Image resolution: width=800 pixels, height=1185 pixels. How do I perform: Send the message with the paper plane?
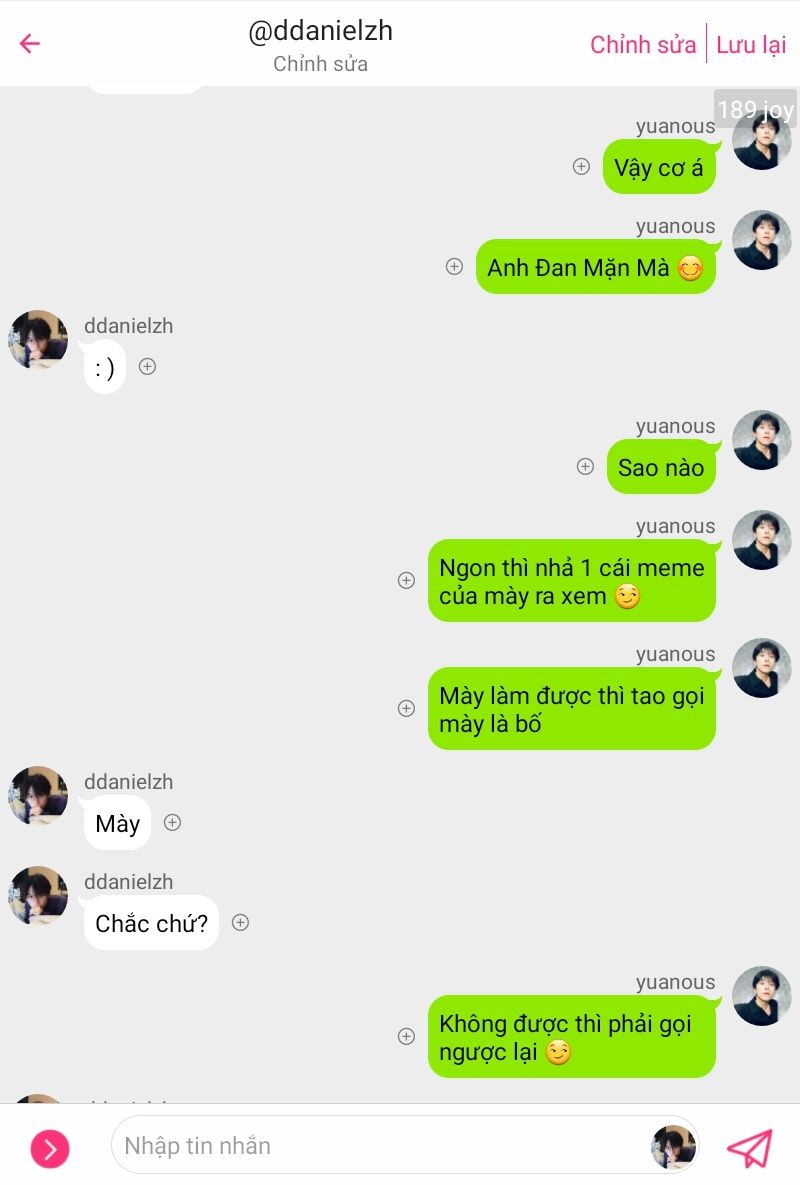tap(749, 1147)
